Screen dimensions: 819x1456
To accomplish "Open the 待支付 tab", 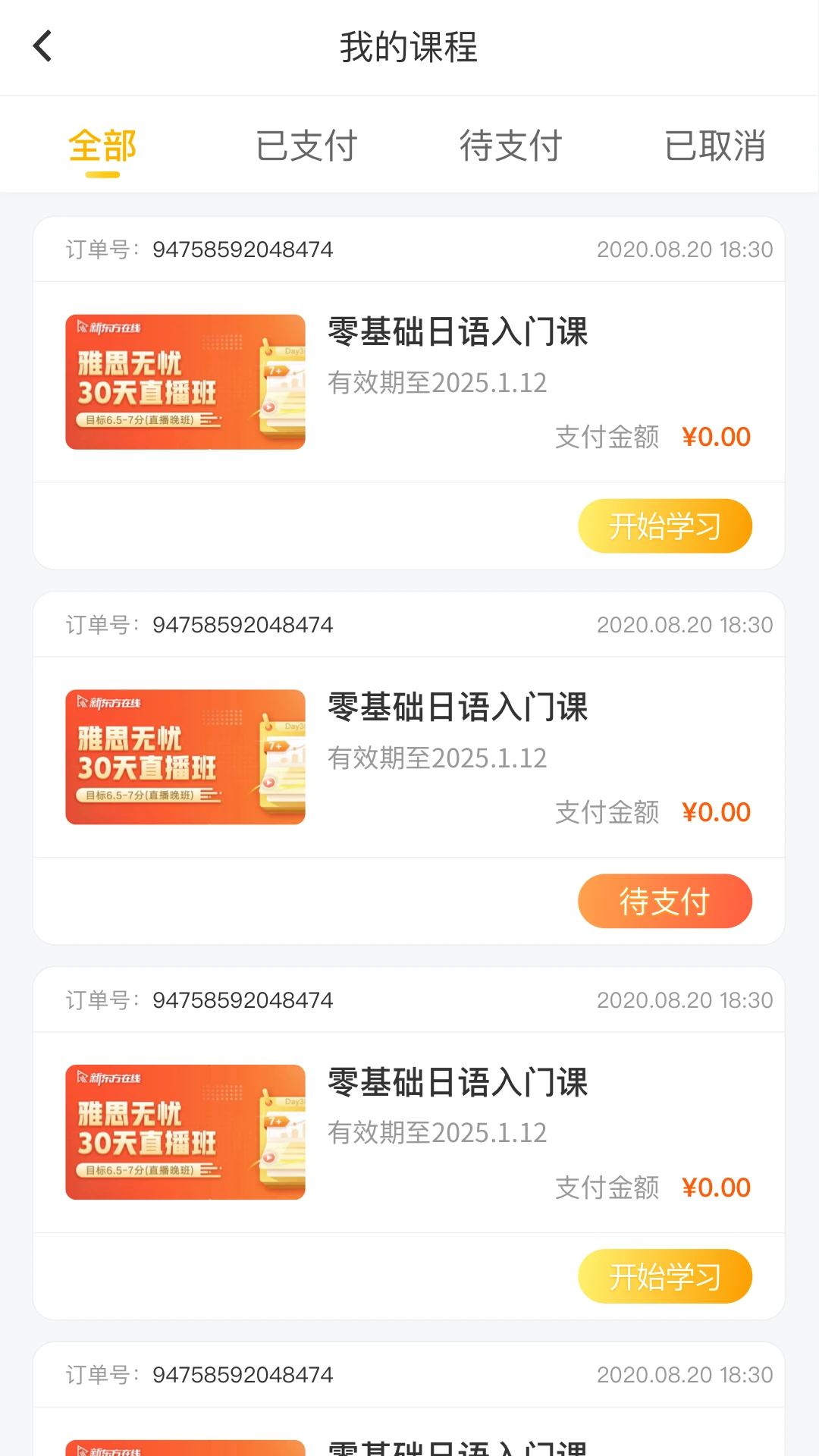I will tap(511, 146).
